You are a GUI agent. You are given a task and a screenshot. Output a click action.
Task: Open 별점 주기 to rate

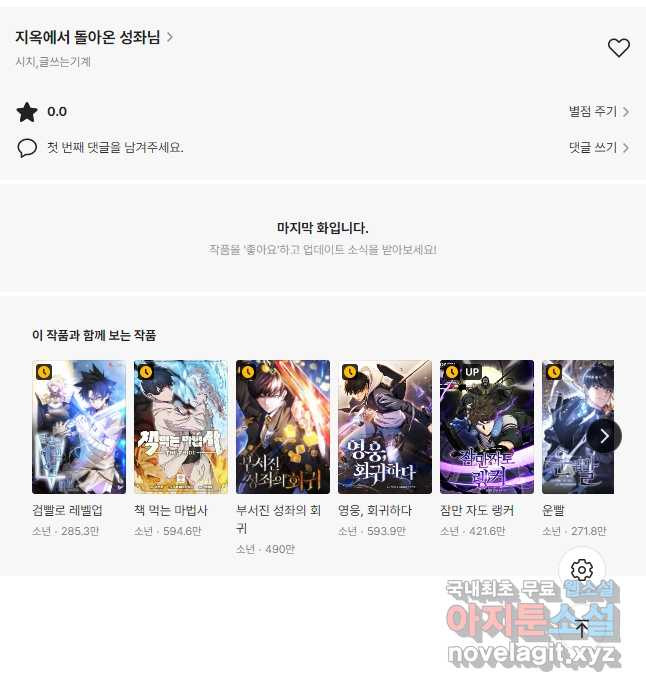[x=598, y=112]
